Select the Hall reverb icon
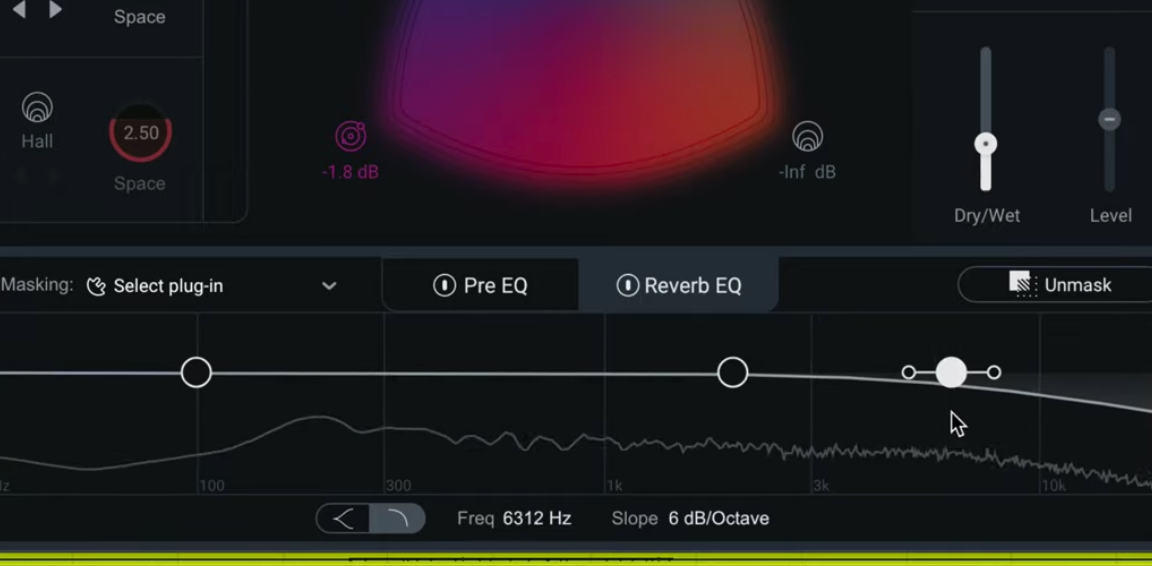 click(37, 108)
